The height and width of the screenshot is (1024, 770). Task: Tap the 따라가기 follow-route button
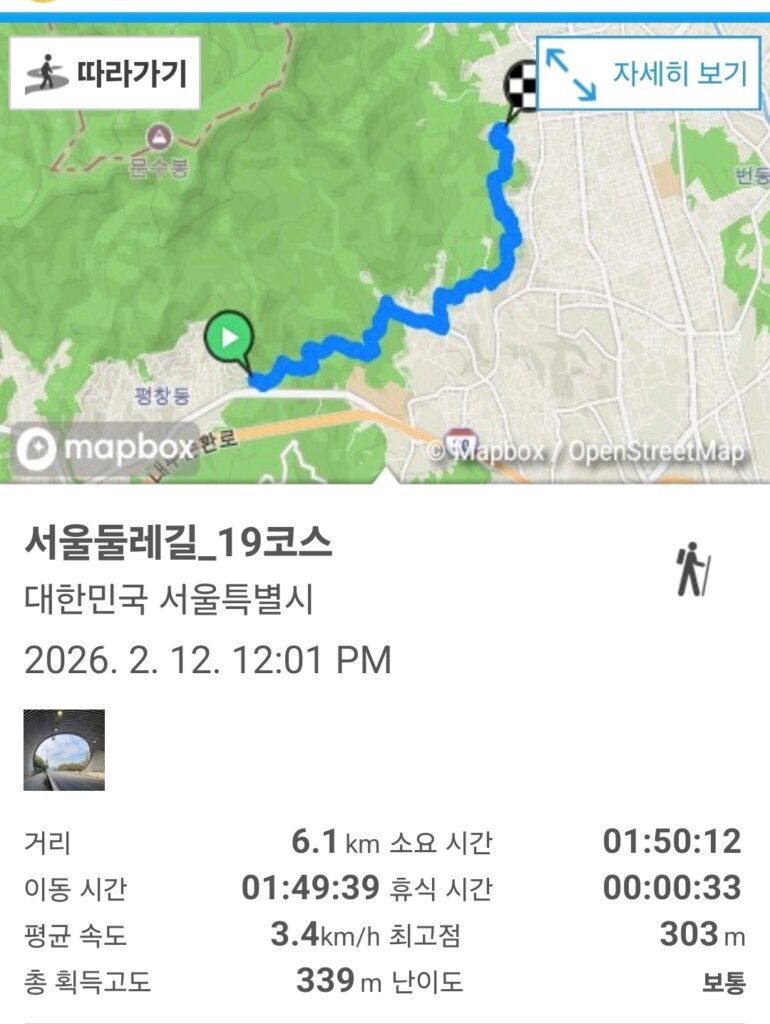(x=106, y=73)
